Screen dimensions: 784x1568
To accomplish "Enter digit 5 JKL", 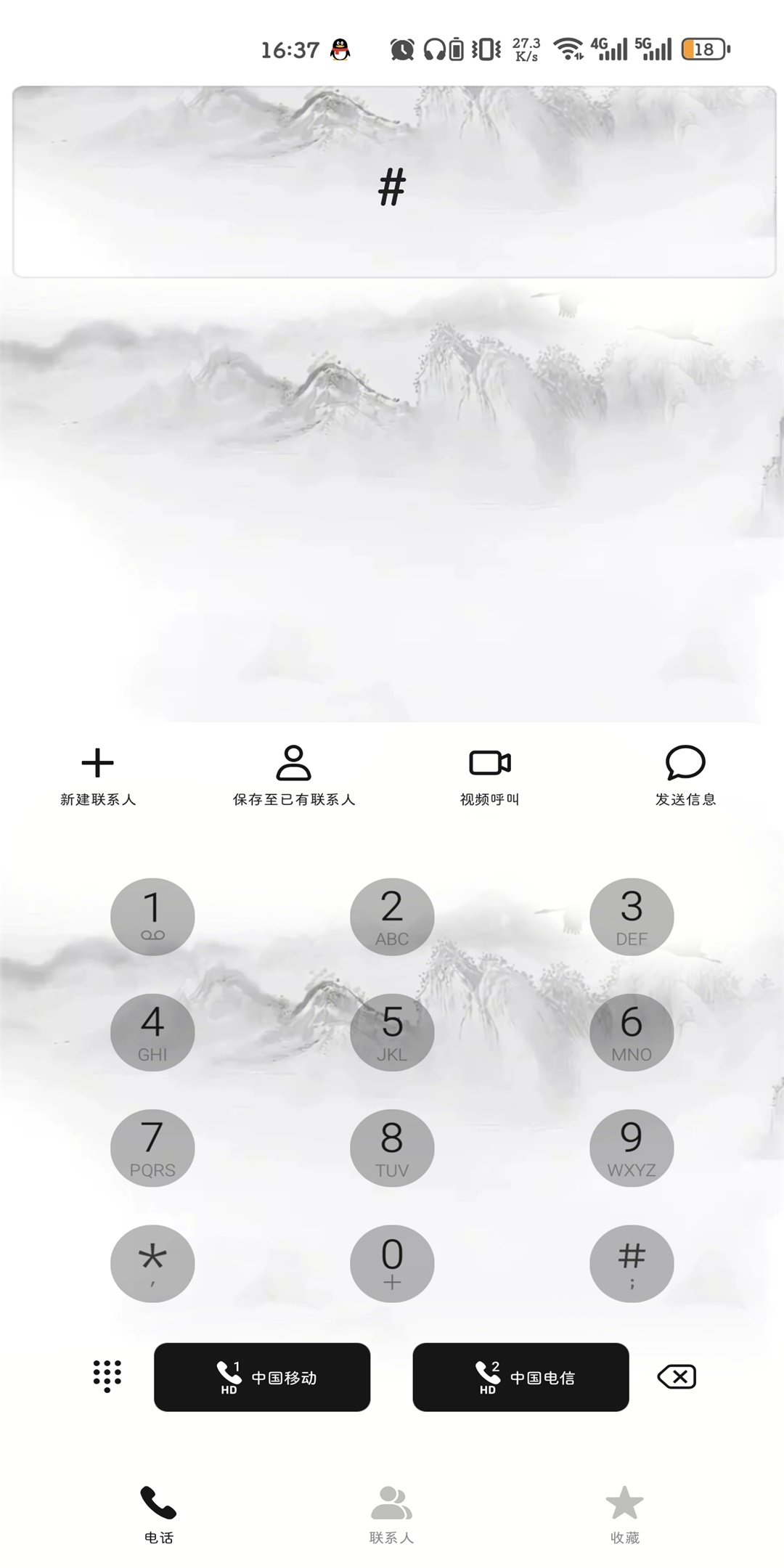I will (x=392, y=1032).
